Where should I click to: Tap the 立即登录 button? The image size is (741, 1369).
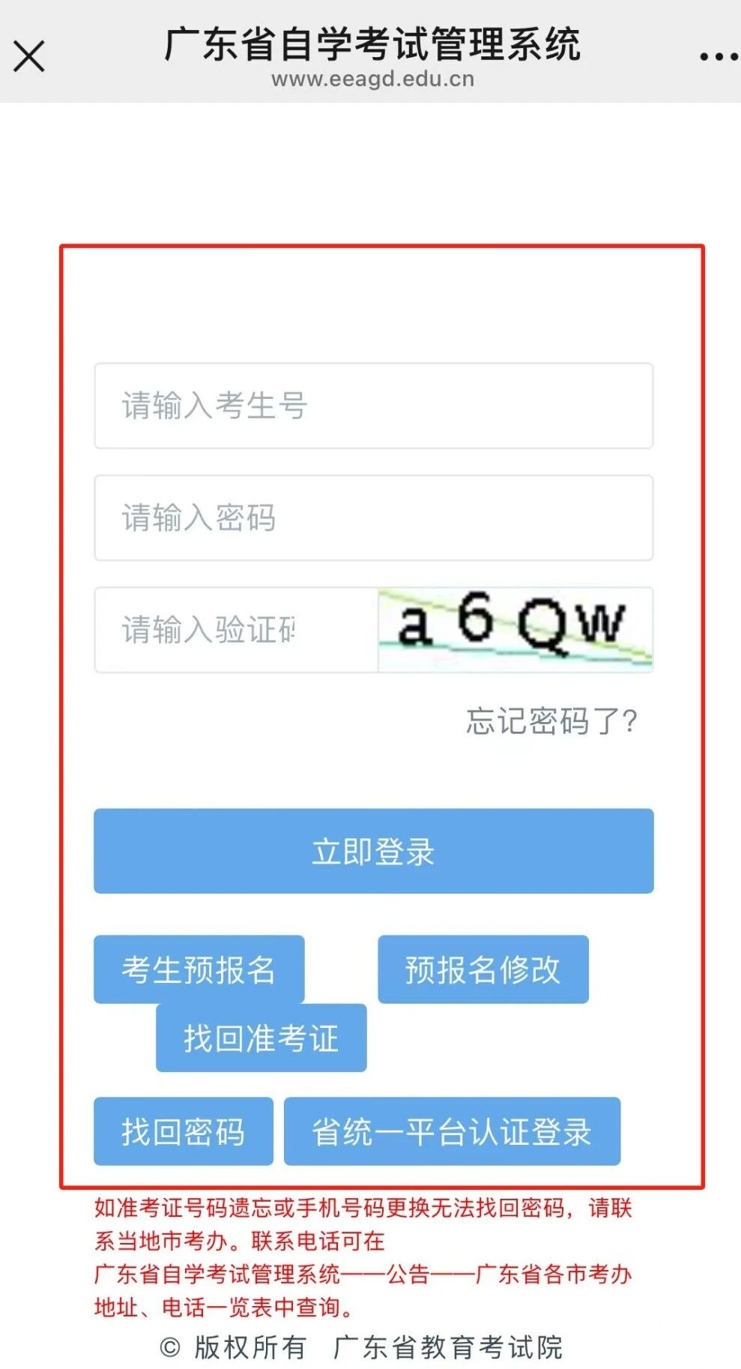click(373, 851)
